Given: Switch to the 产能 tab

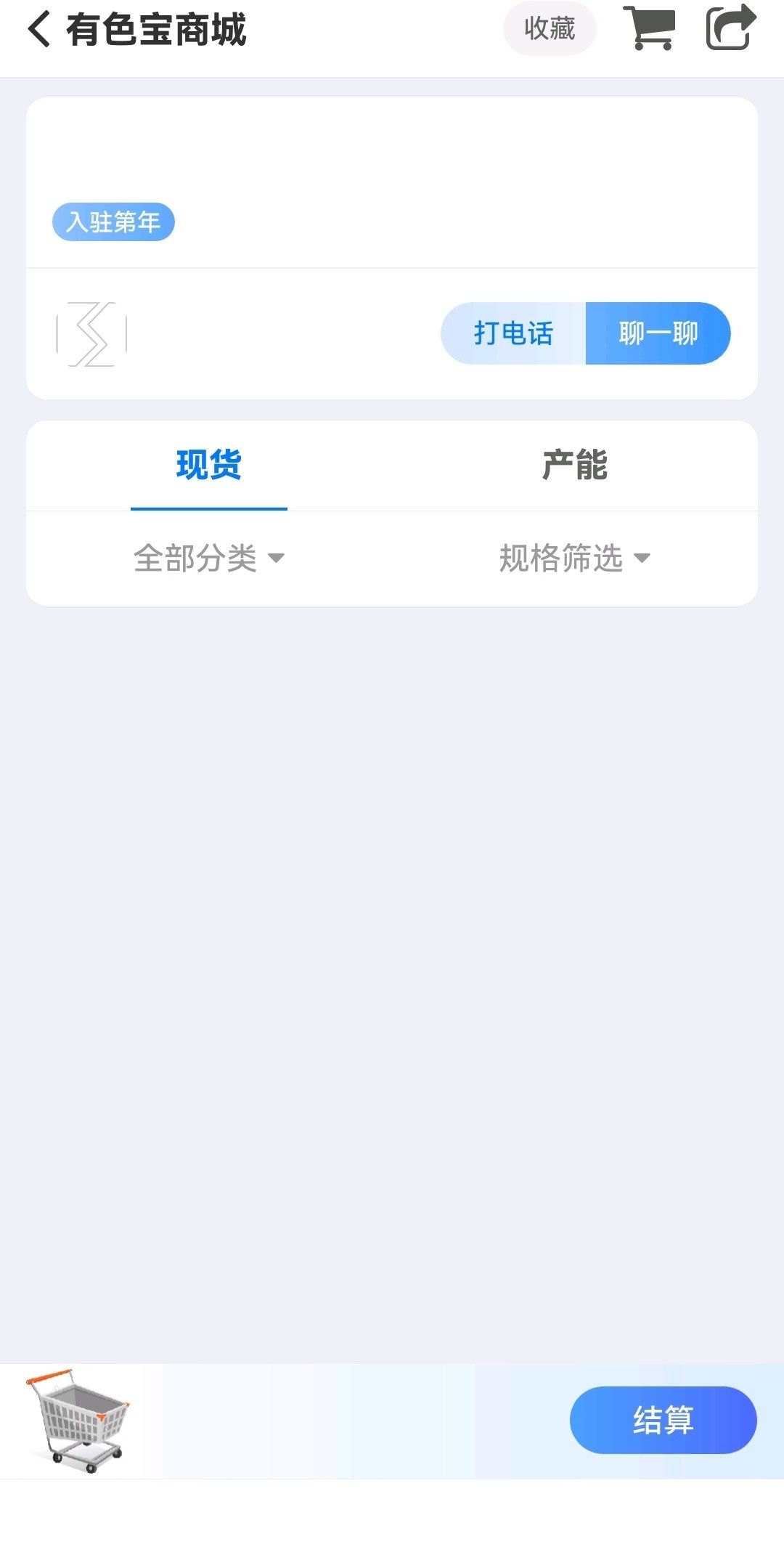Looking at the screenshot, I should [575, 465].
